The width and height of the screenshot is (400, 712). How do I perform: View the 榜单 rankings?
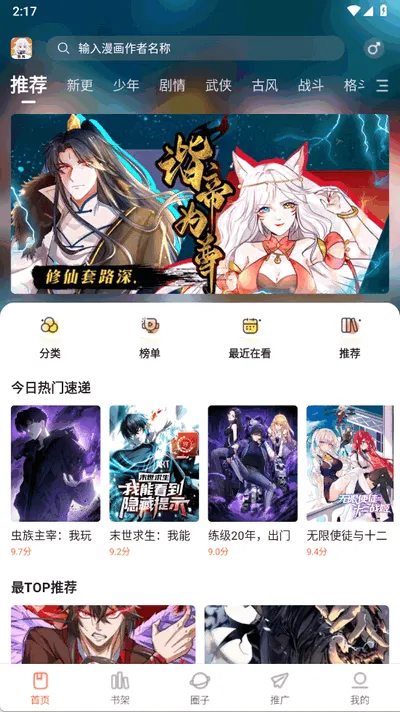(x=150, y=338)
